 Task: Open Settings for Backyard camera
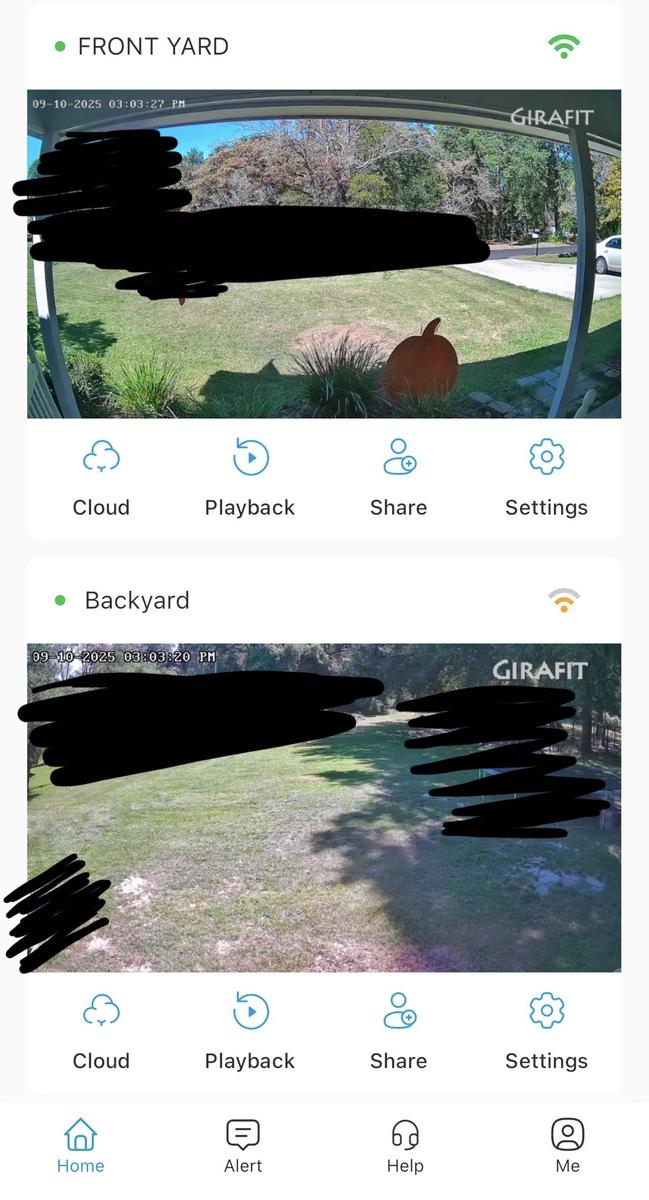point(546,1032)
